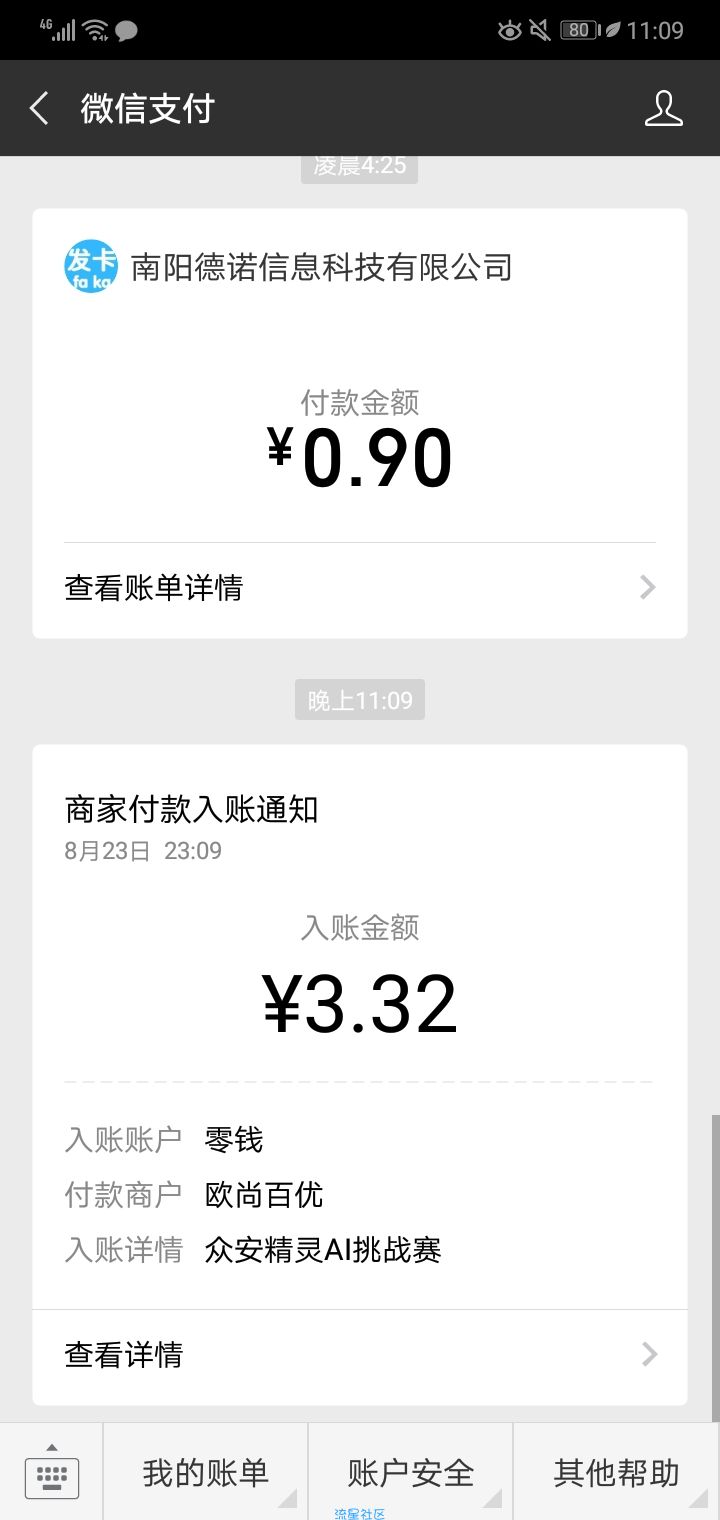Open the 其他帮助 menu
The image size is (720, 1520).
616,1472
